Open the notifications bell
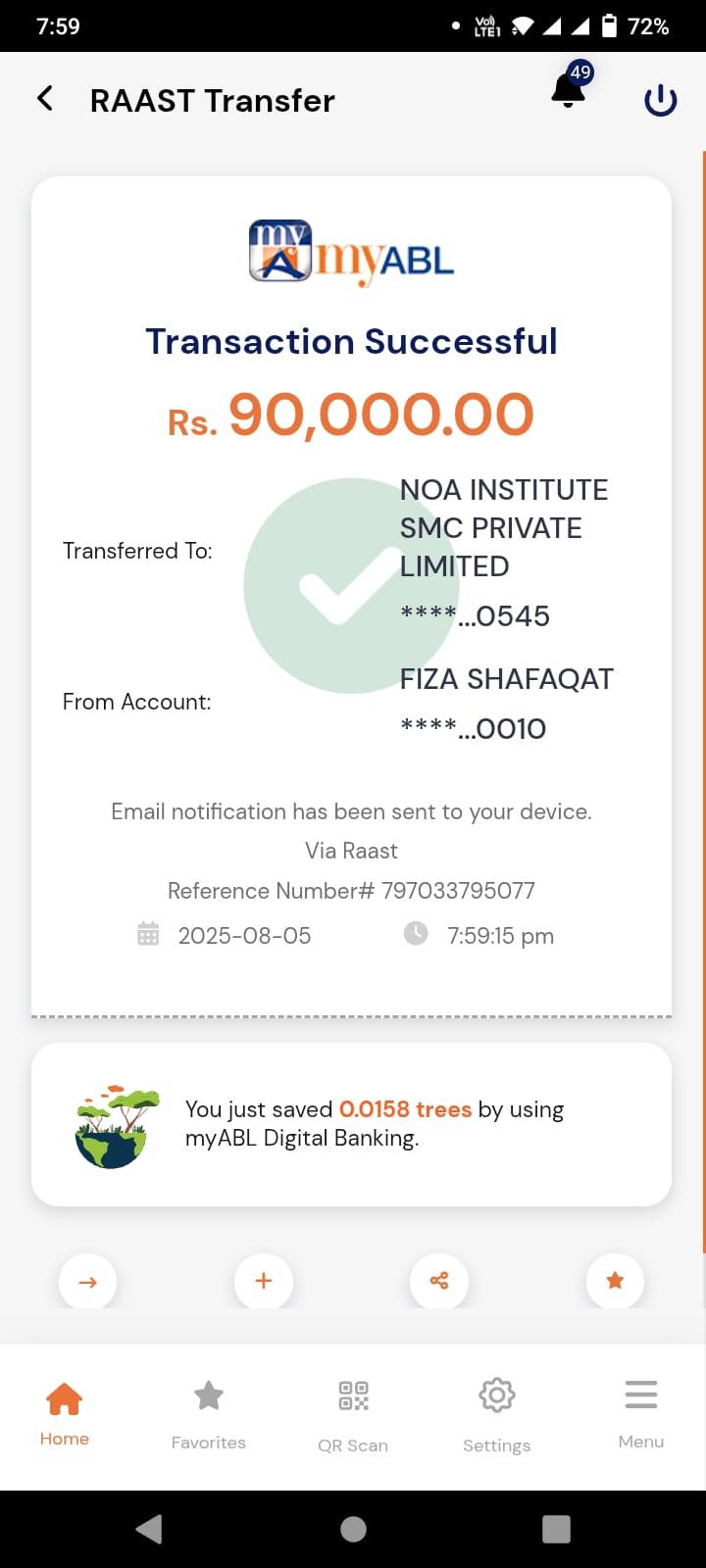 pos(569,91)
